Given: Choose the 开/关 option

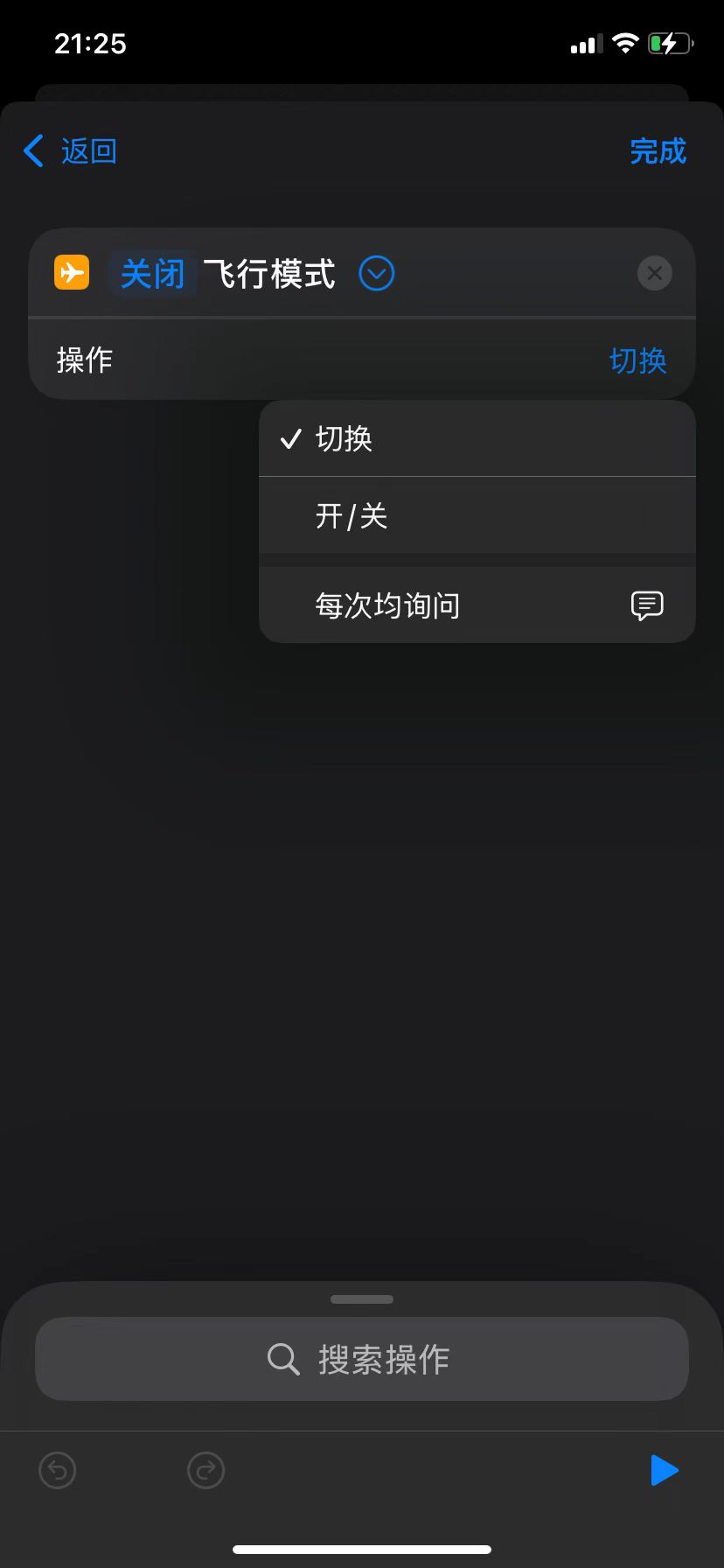Looking at the screenshot, I should pos(477,516).
